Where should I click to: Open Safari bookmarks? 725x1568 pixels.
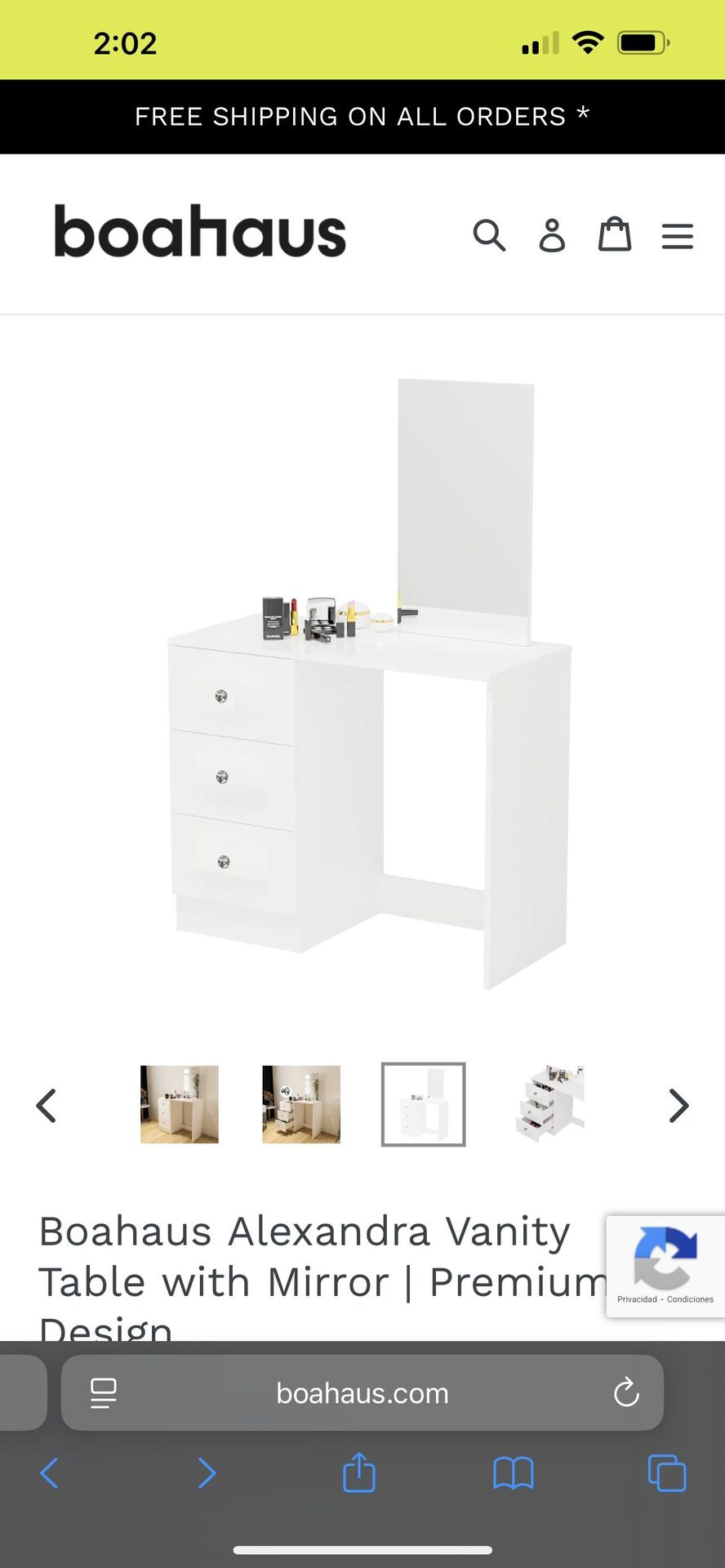point(513,1473)
